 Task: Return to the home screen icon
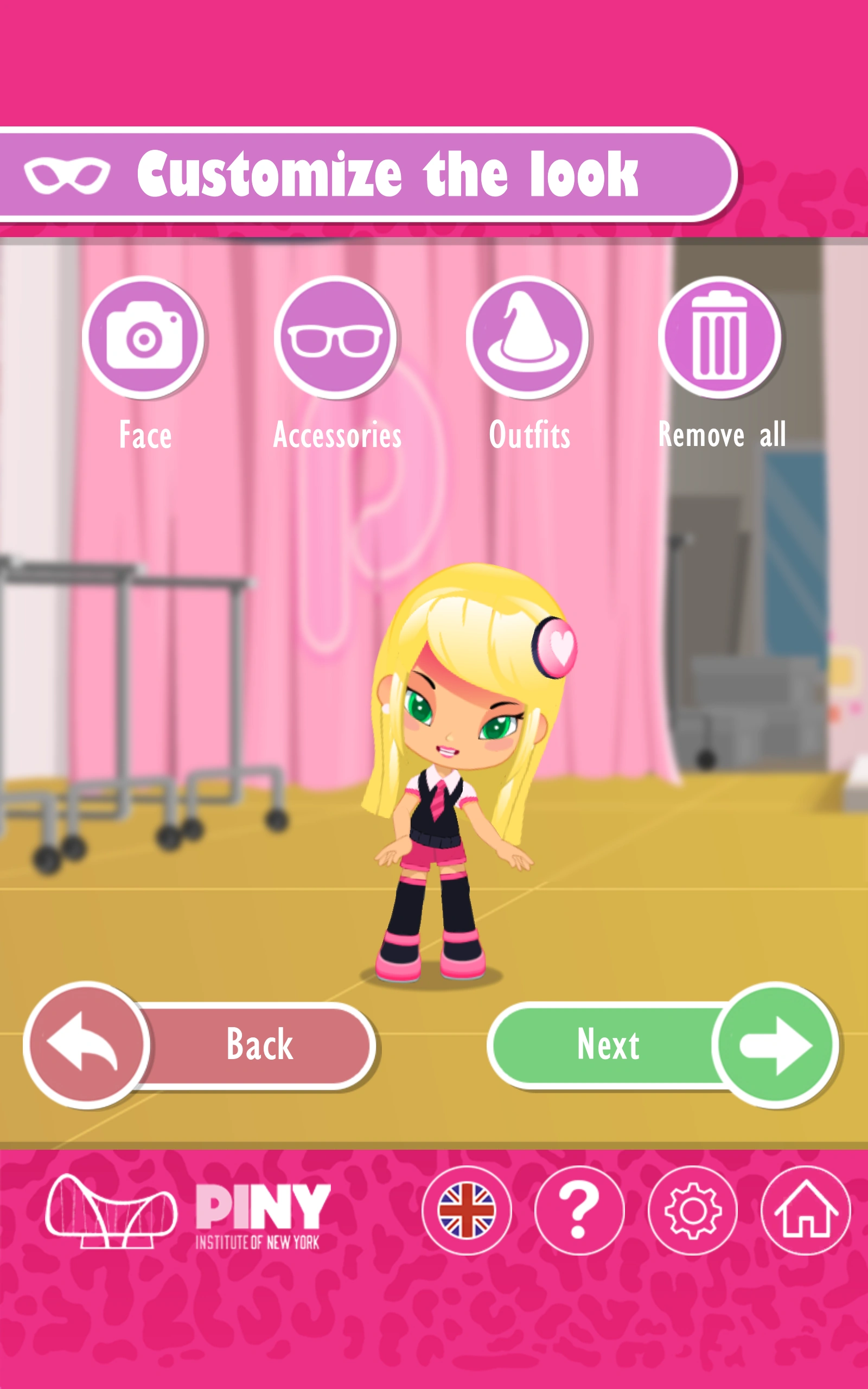[806, 1210]
